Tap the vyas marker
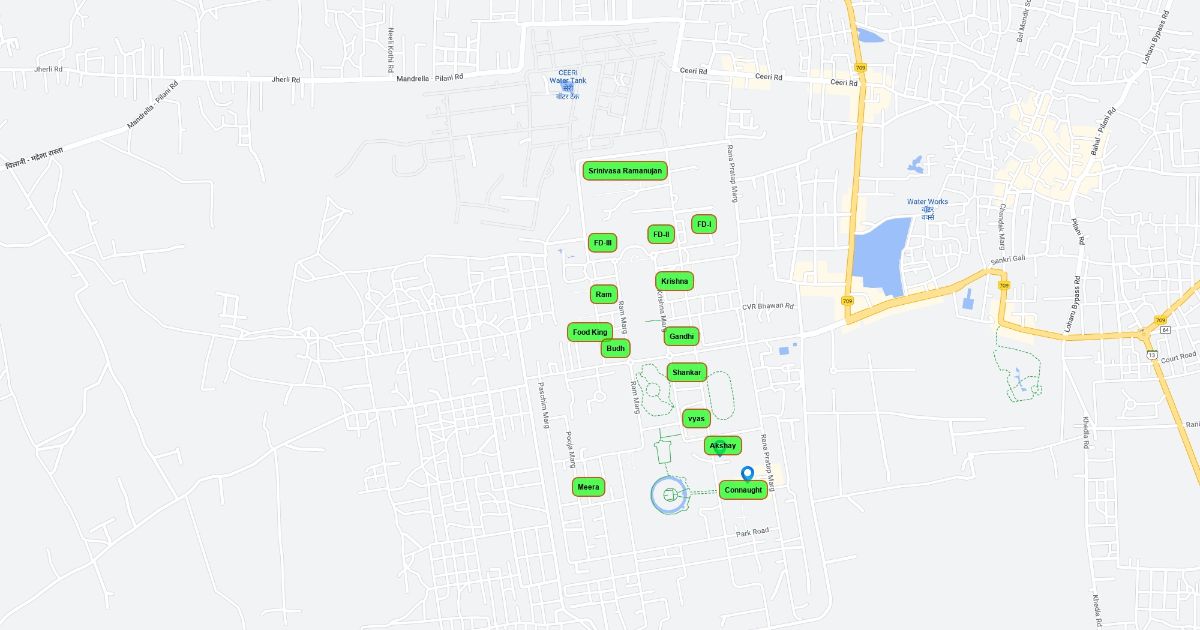 (696, 418)
